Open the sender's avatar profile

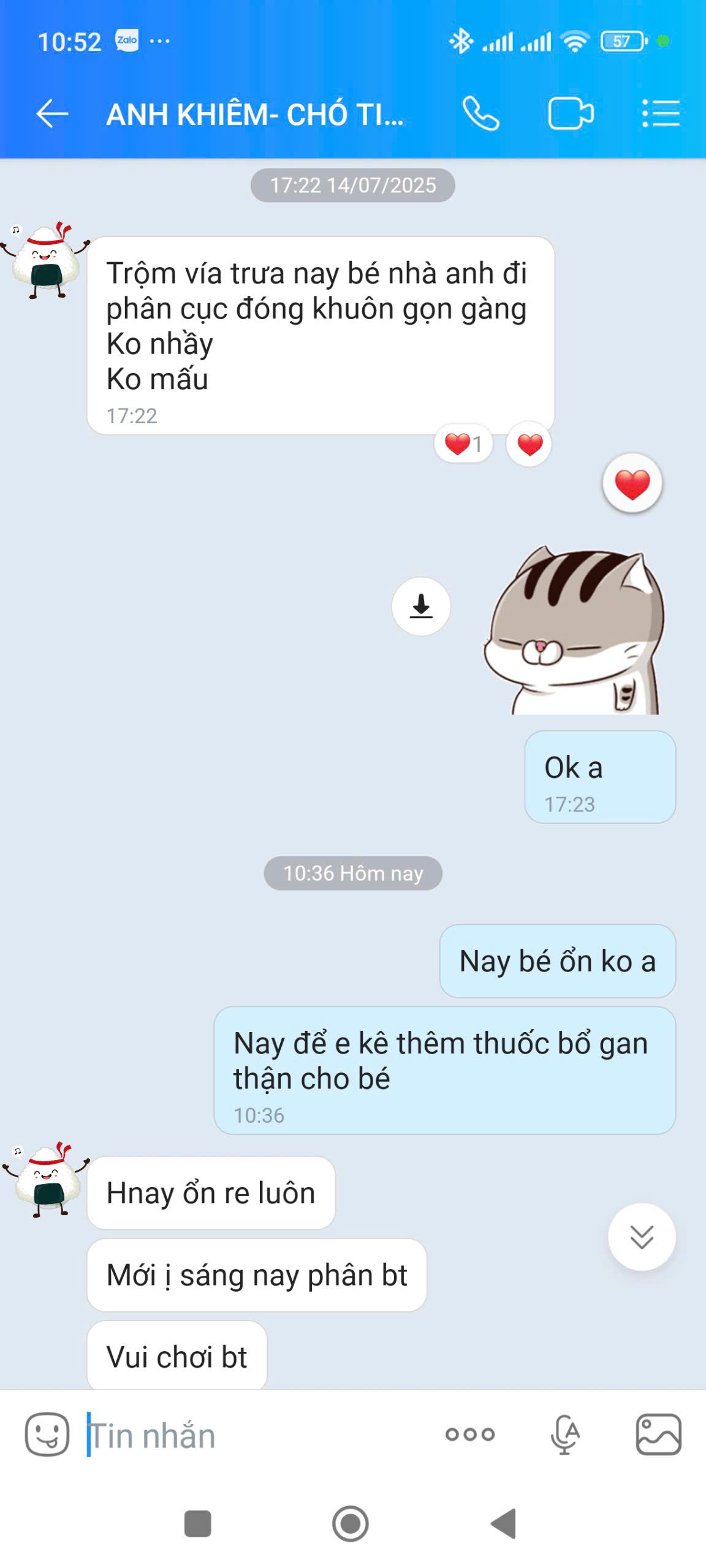(x=45, y=260)
